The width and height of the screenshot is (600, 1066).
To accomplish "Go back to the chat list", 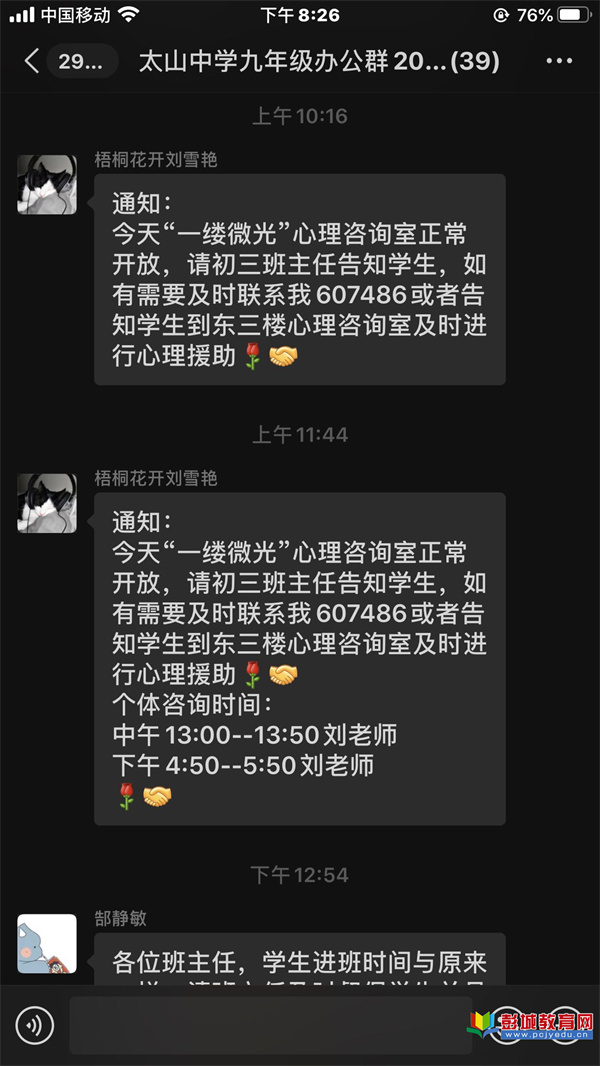I will click(32, 62).
